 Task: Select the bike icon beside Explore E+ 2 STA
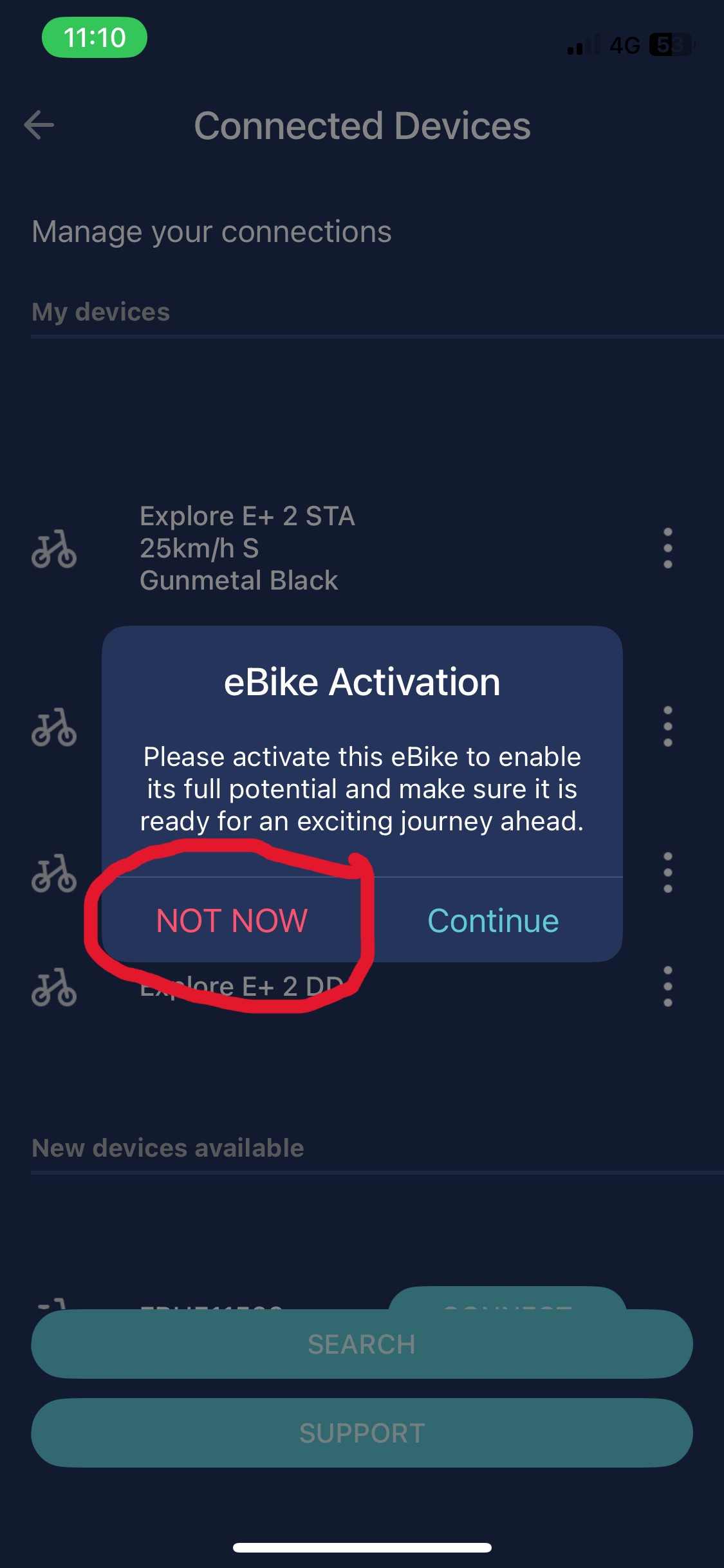pyautogui.click(x=55, y=550)
